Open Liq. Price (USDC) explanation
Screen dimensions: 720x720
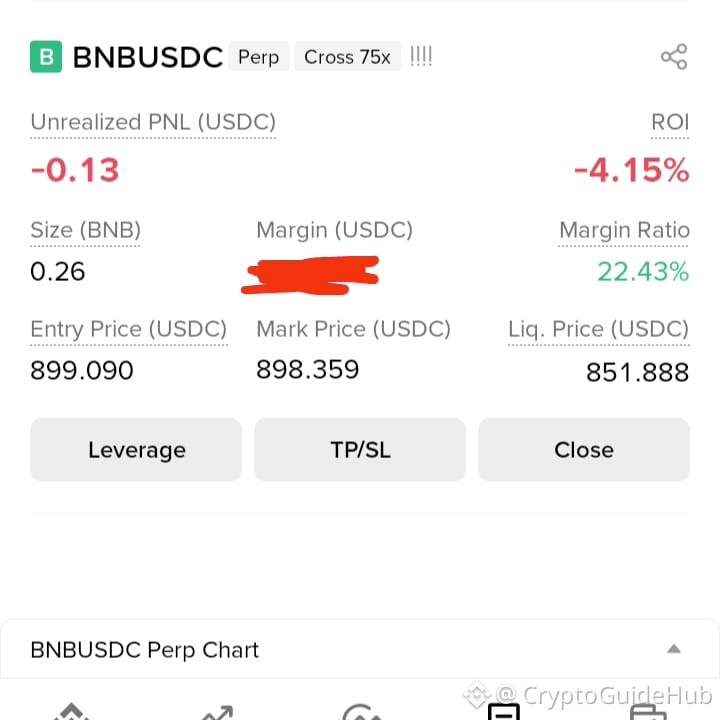599,330
